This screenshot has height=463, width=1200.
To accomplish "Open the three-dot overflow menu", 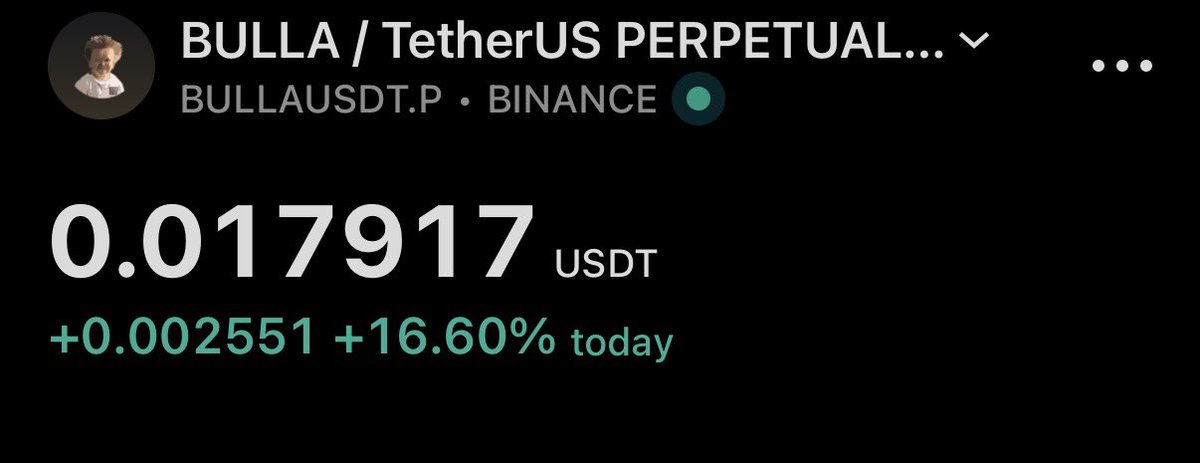I will (1122, 66).
